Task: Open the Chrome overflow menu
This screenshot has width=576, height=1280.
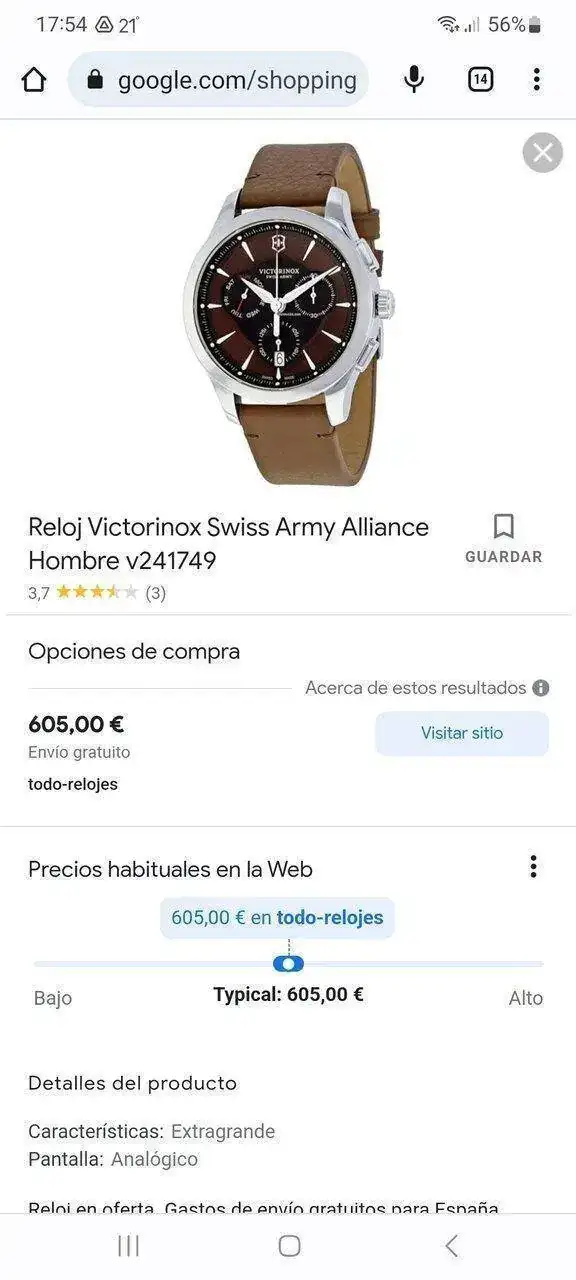Action: (537, 80)
